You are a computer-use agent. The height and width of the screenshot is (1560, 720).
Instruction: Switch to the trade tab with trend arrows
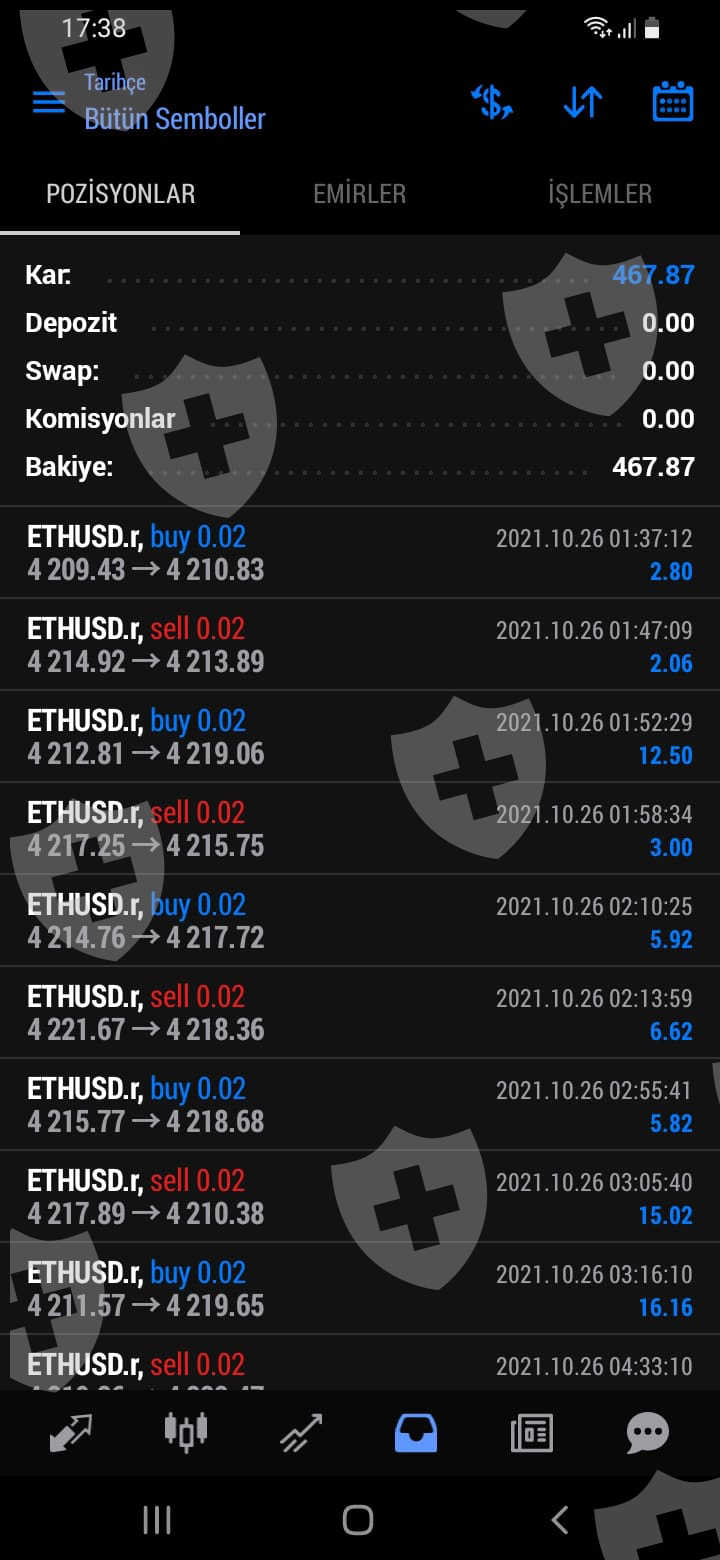pos(301,1434)
